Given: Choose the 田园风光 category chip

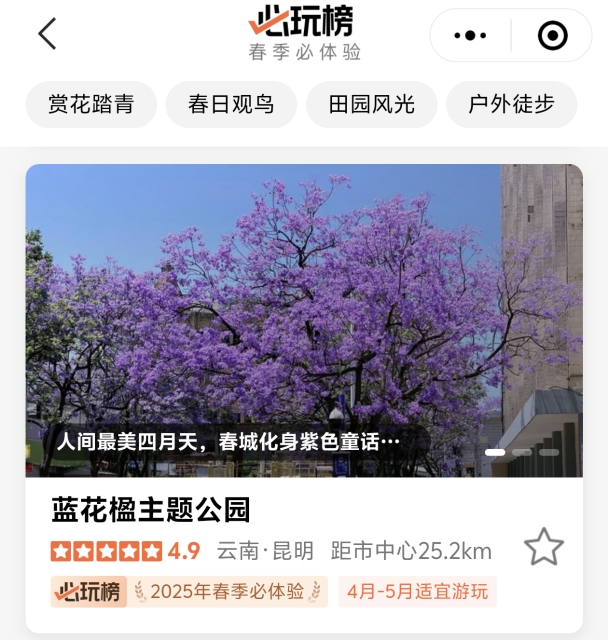Looking at the screenshot, I should pyautogui.click(x=371, y=104).
